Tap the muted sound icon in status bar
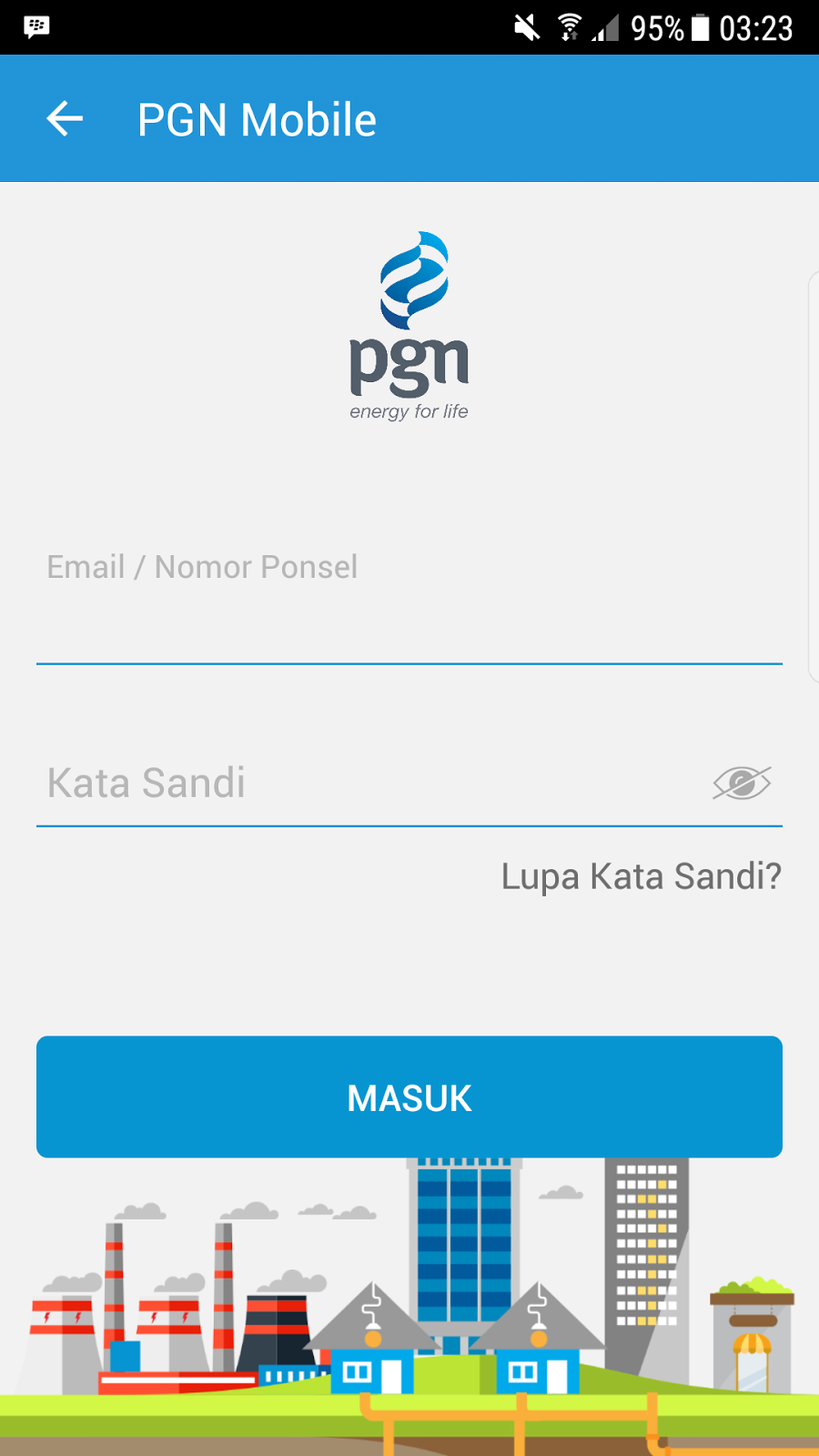819x1456 pixels. 526,27
